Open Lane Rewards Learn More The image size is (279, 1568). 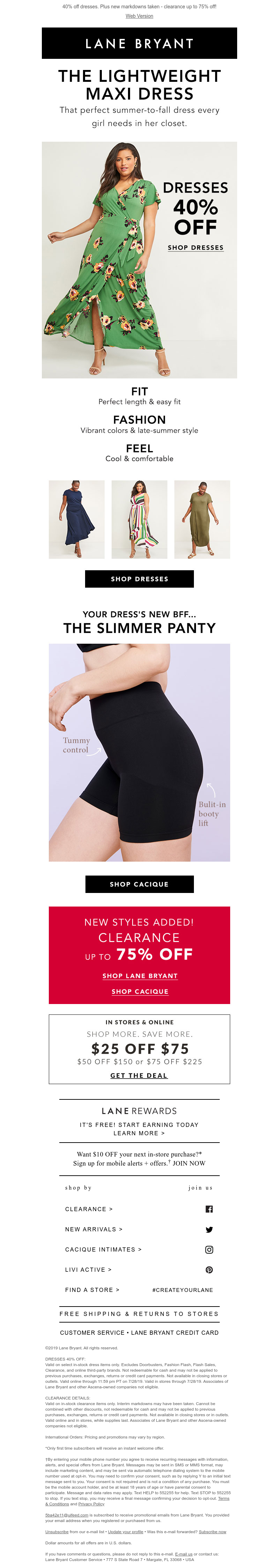[139, 1133]
